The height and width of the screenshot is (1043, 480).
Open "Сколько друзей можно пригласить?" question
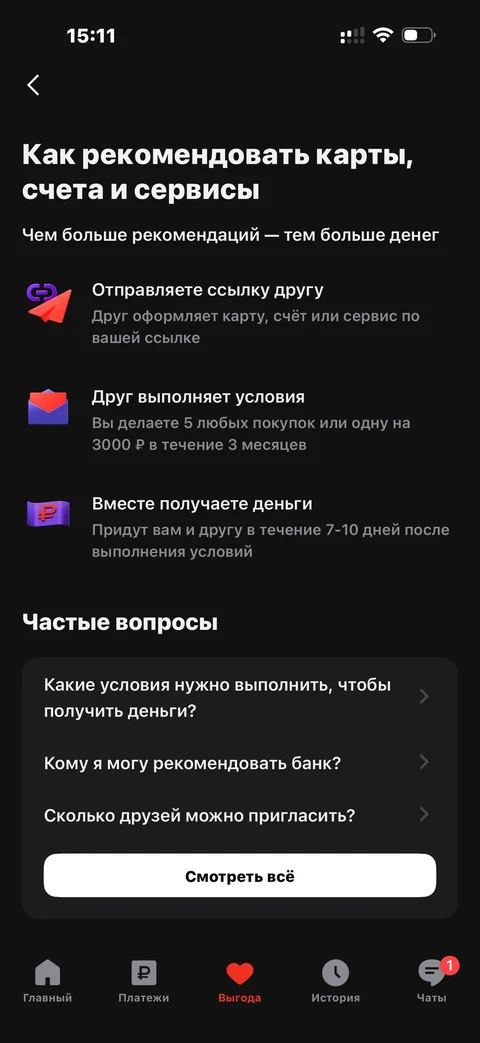click(239, 815)
